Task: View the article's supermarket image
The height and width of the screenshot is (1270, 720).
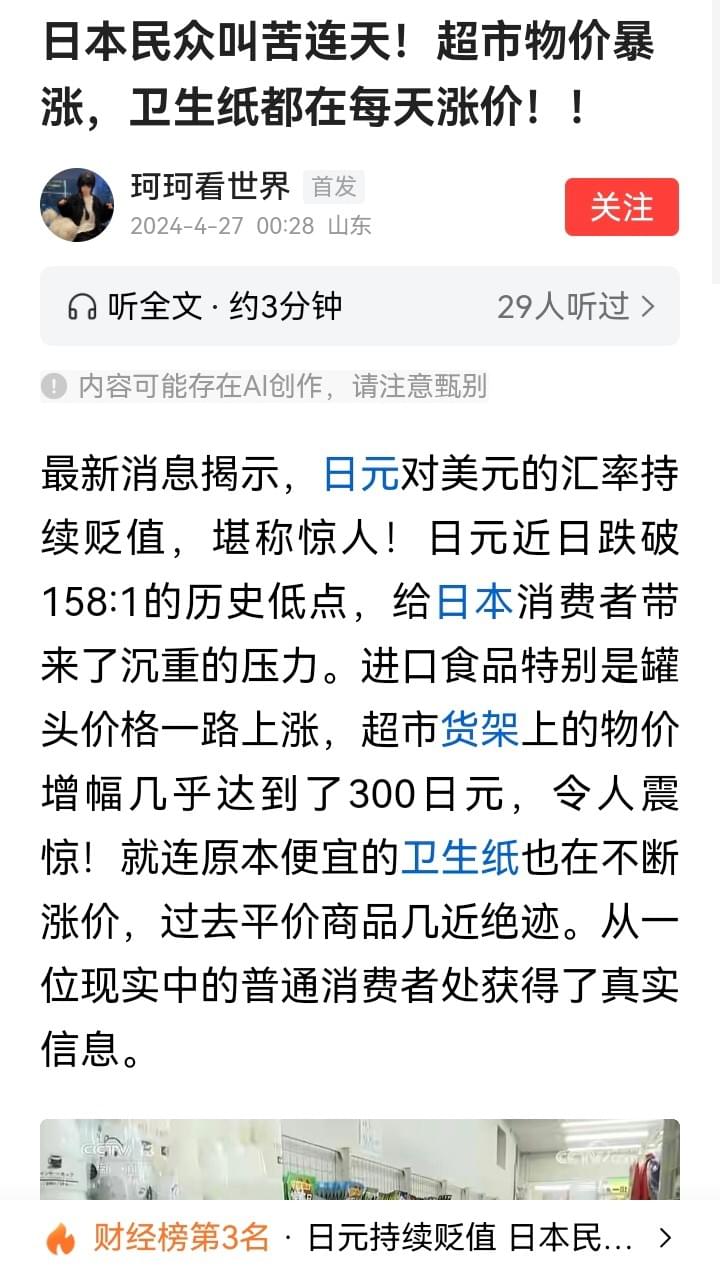Action: (x=360, y=1158)
